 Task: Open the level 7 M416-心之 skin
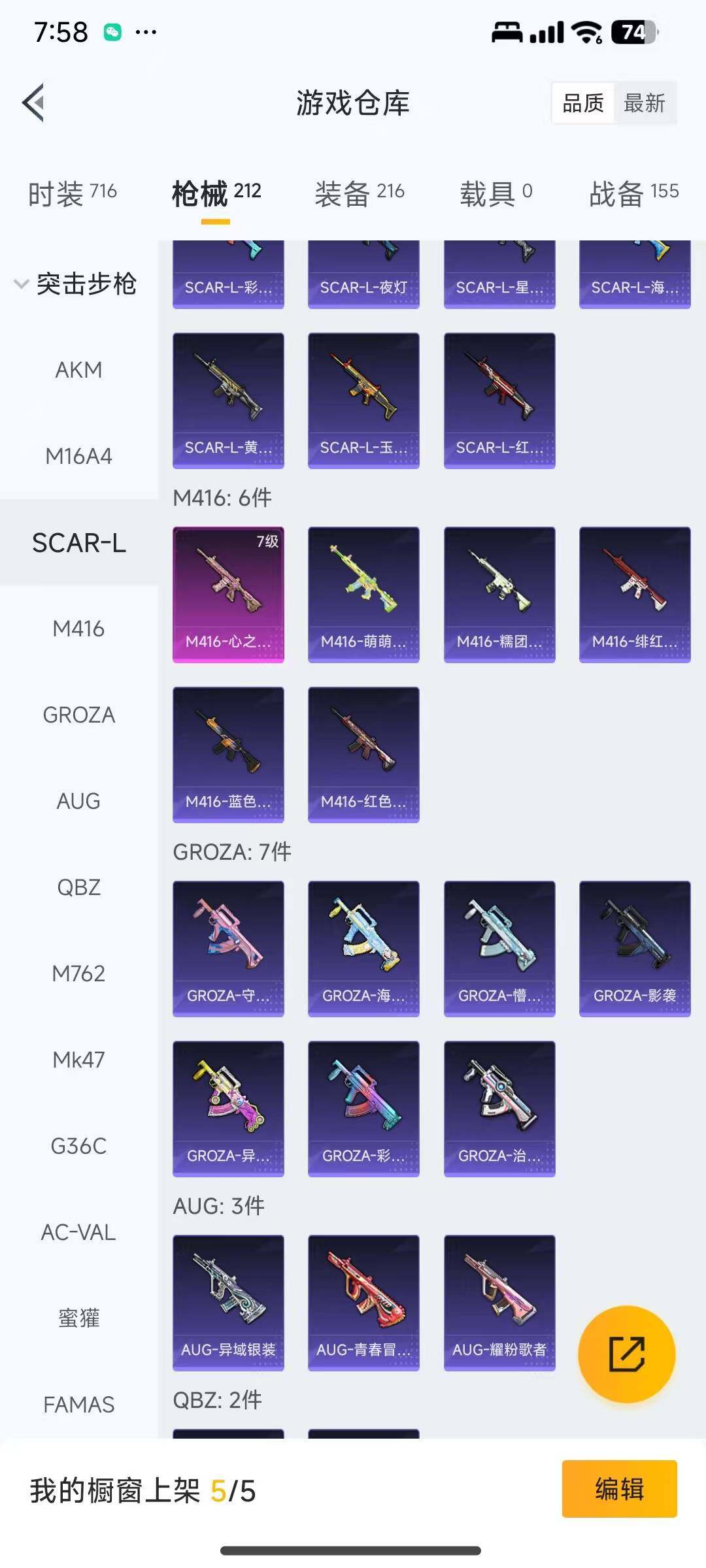[228, 595]
